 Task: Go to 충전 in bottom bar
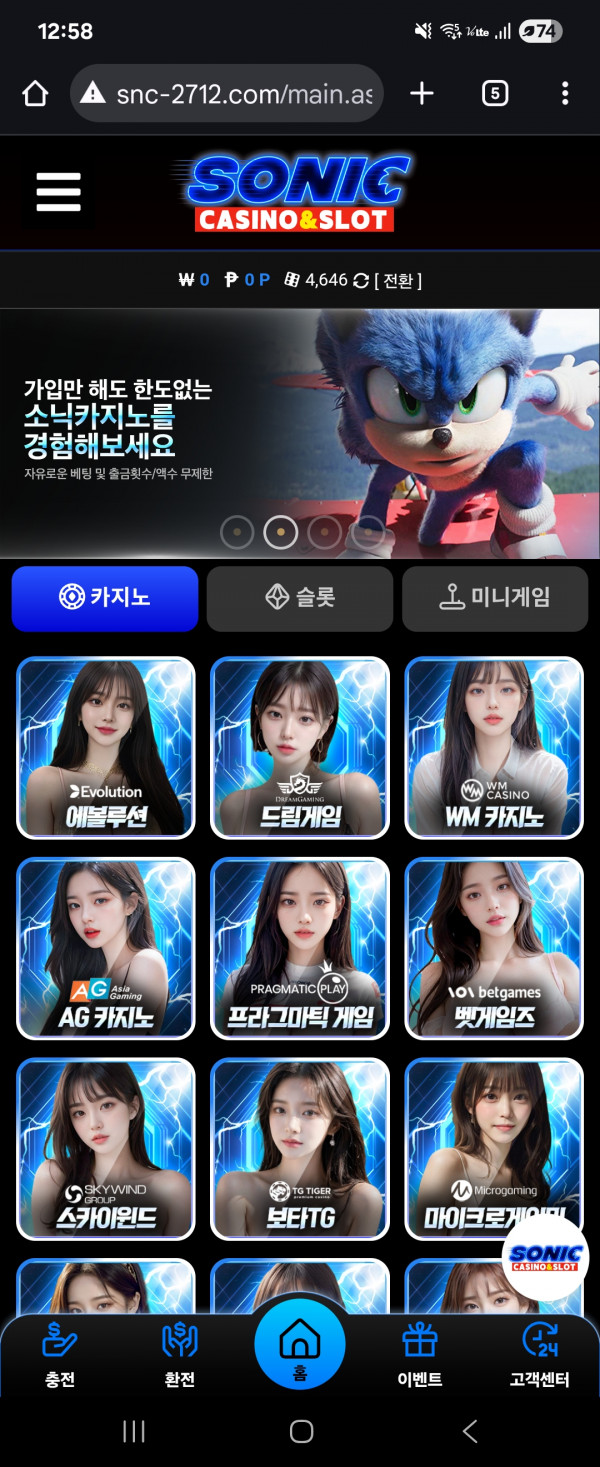coord(60,1354)
